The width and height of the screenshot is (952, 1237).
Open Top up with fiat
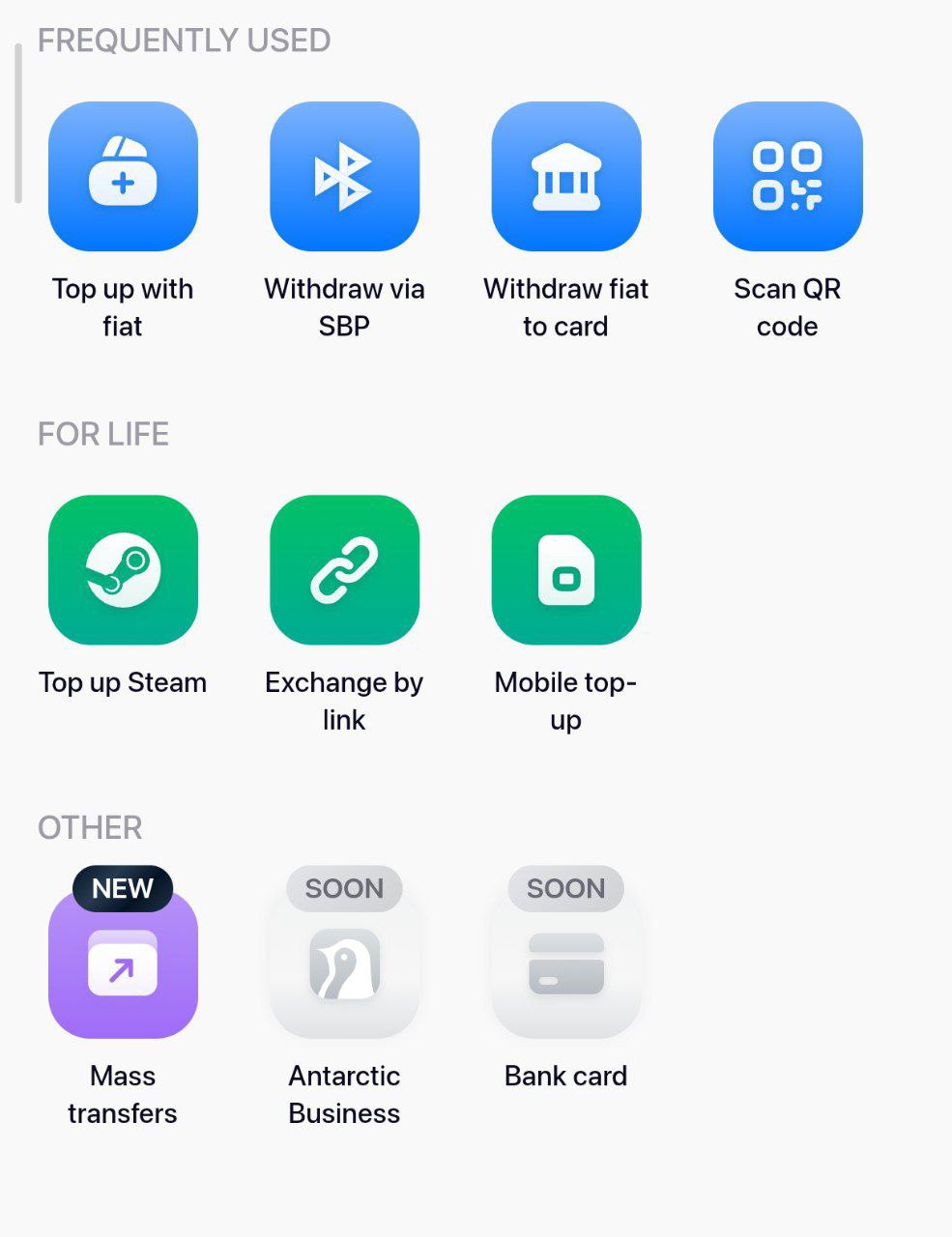click(123, 177)
